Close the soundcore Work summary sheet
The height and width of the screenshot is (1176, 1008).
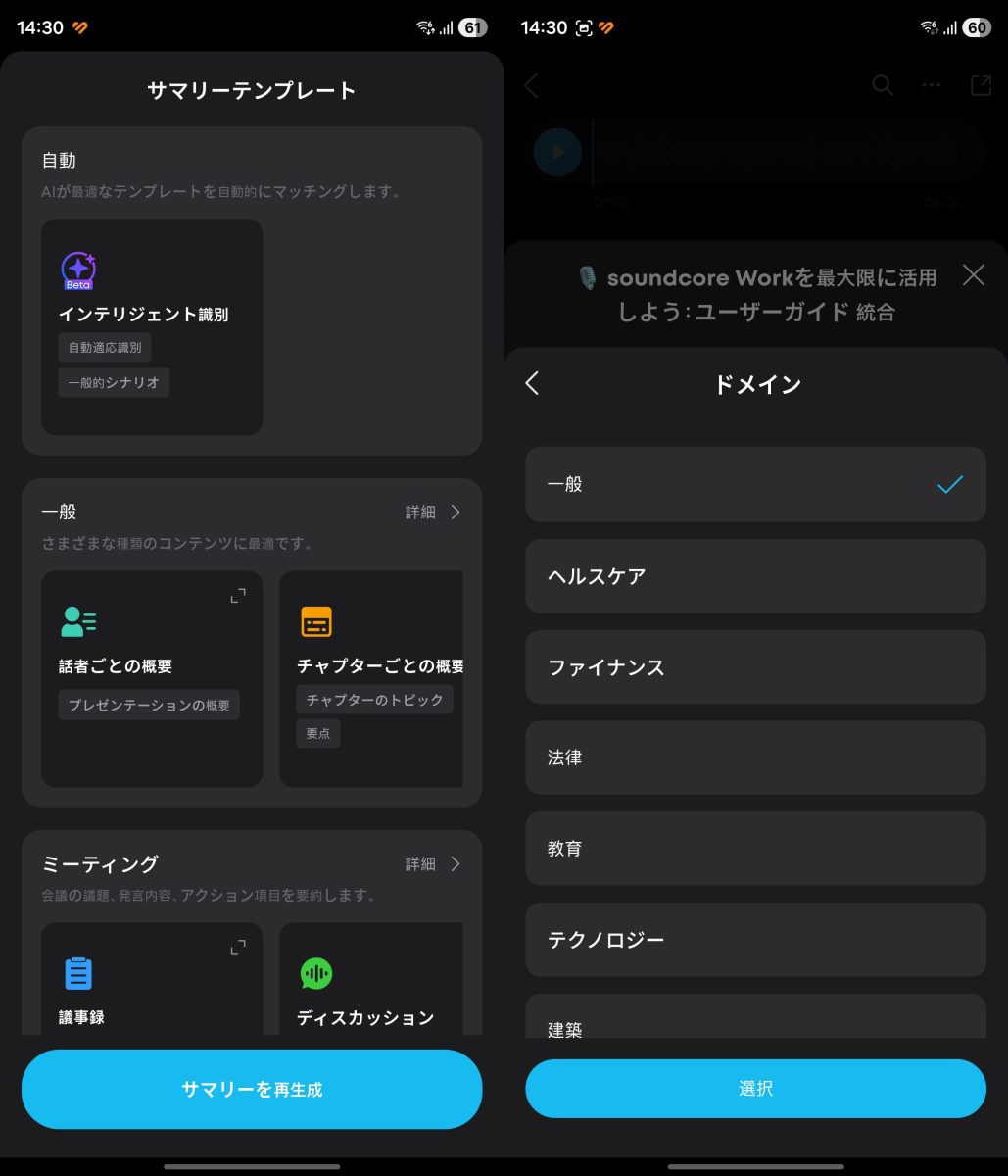coord(973,275)
